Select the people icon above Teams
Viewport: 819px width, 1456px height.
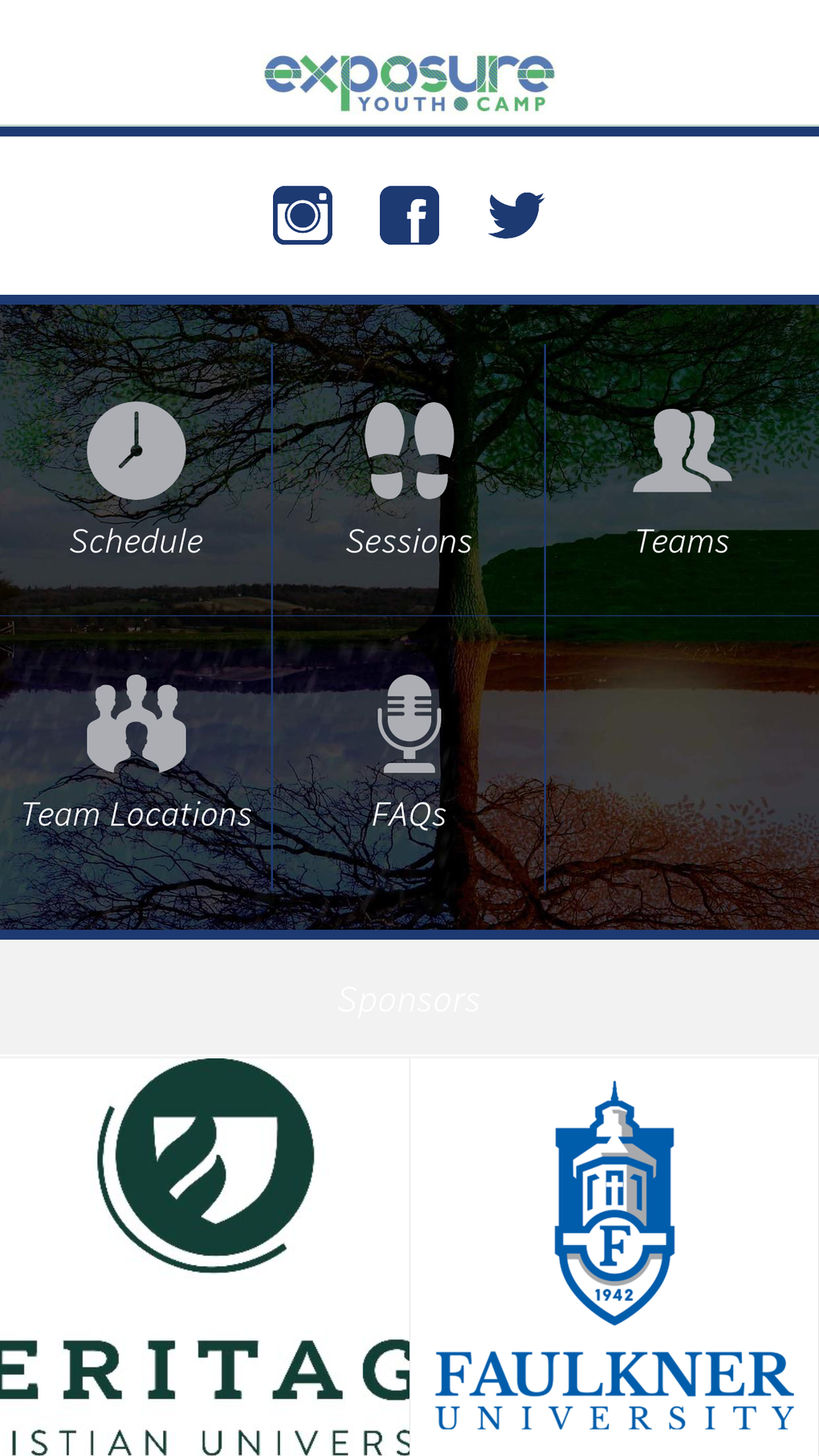(682, 450)
